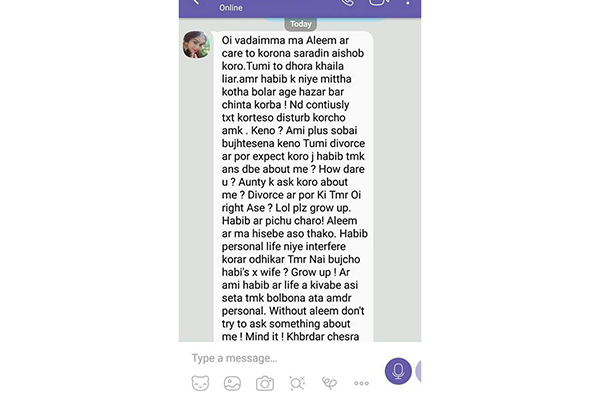Start a video call
This screenshot has height=400, width=600.
pos(379,3)
